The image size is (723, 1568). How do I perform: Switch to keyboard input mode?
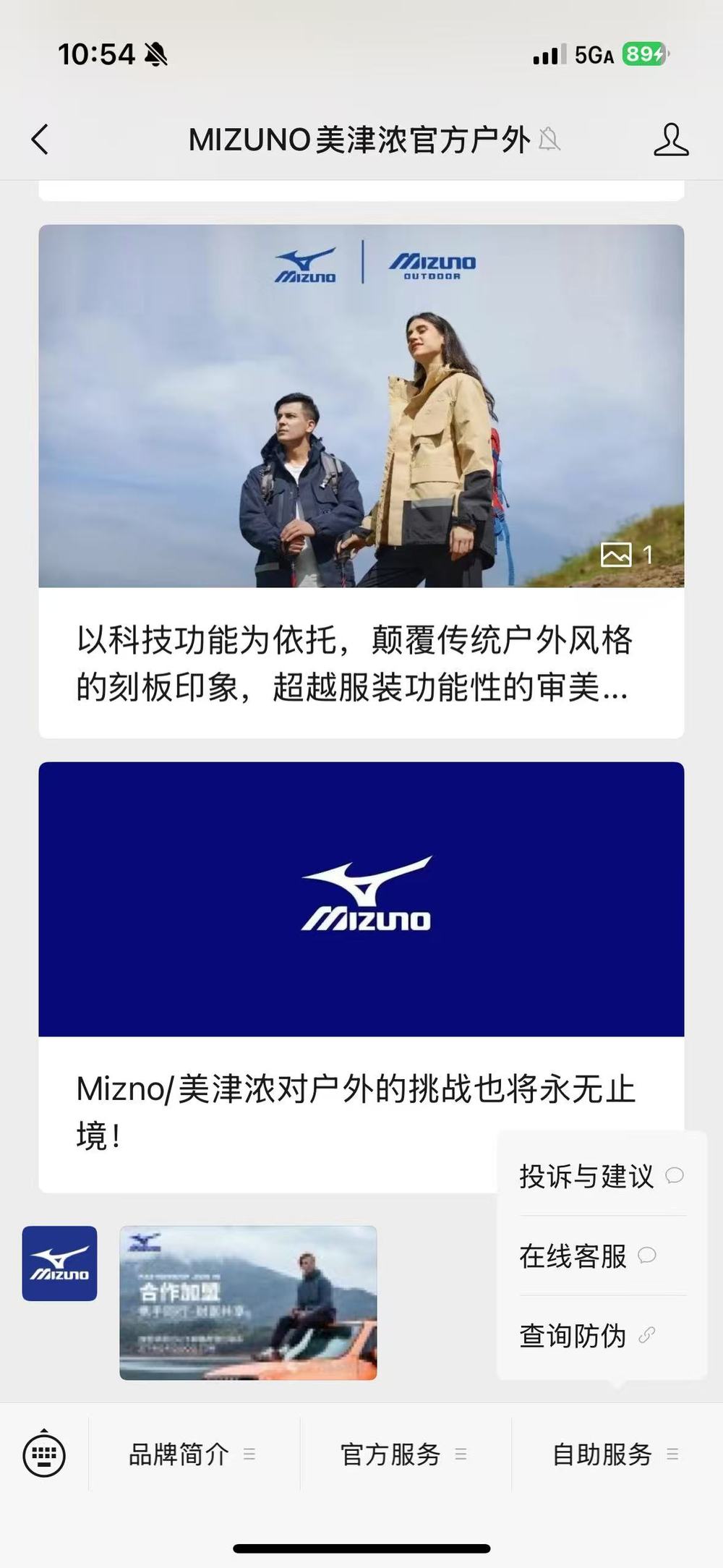[44, 1454]
